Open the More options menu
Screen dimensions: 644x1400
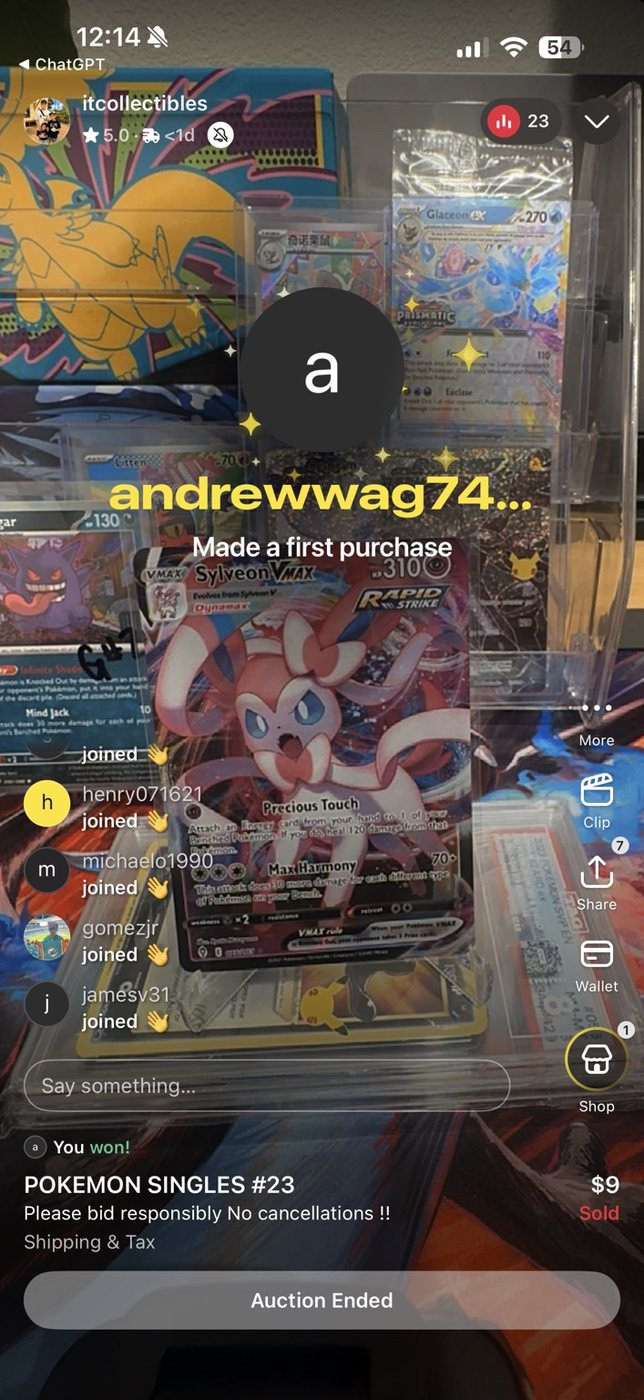[x=596, y=722]
